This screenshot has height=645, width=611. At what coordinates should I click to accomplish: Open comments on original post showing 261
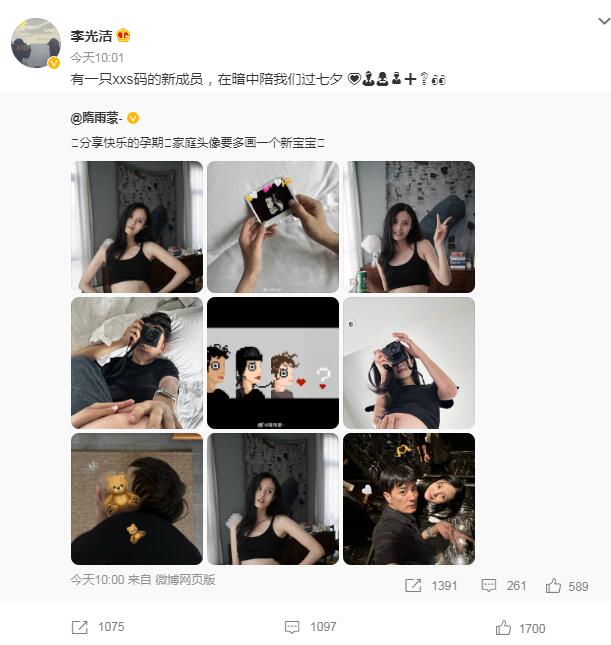tap(505, 586)
